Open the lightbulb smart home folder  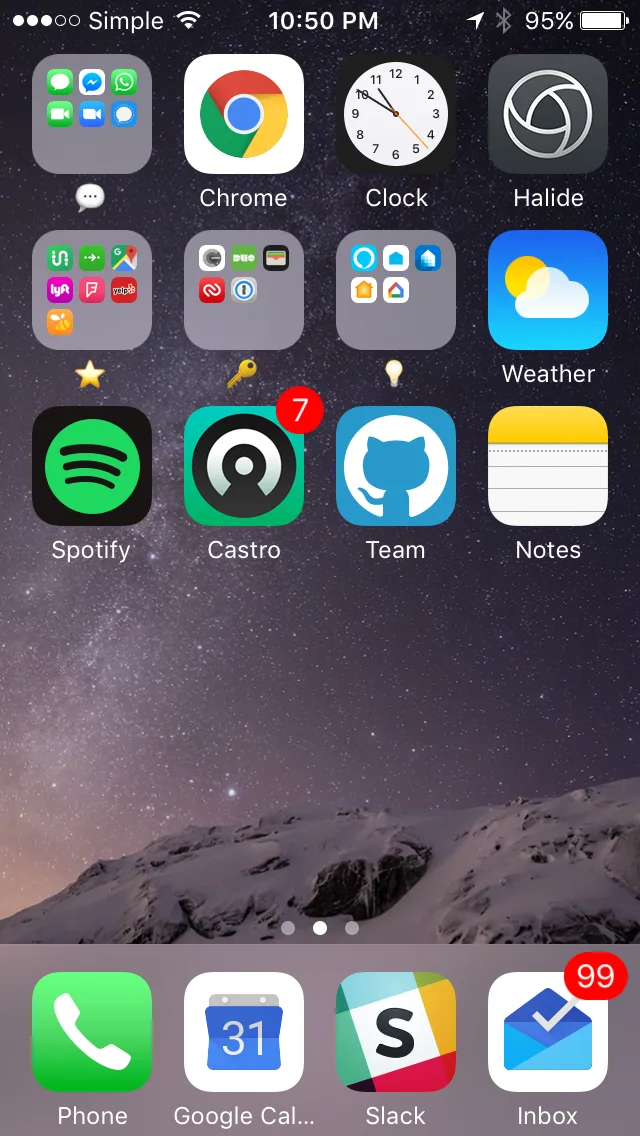coord(396,290)
